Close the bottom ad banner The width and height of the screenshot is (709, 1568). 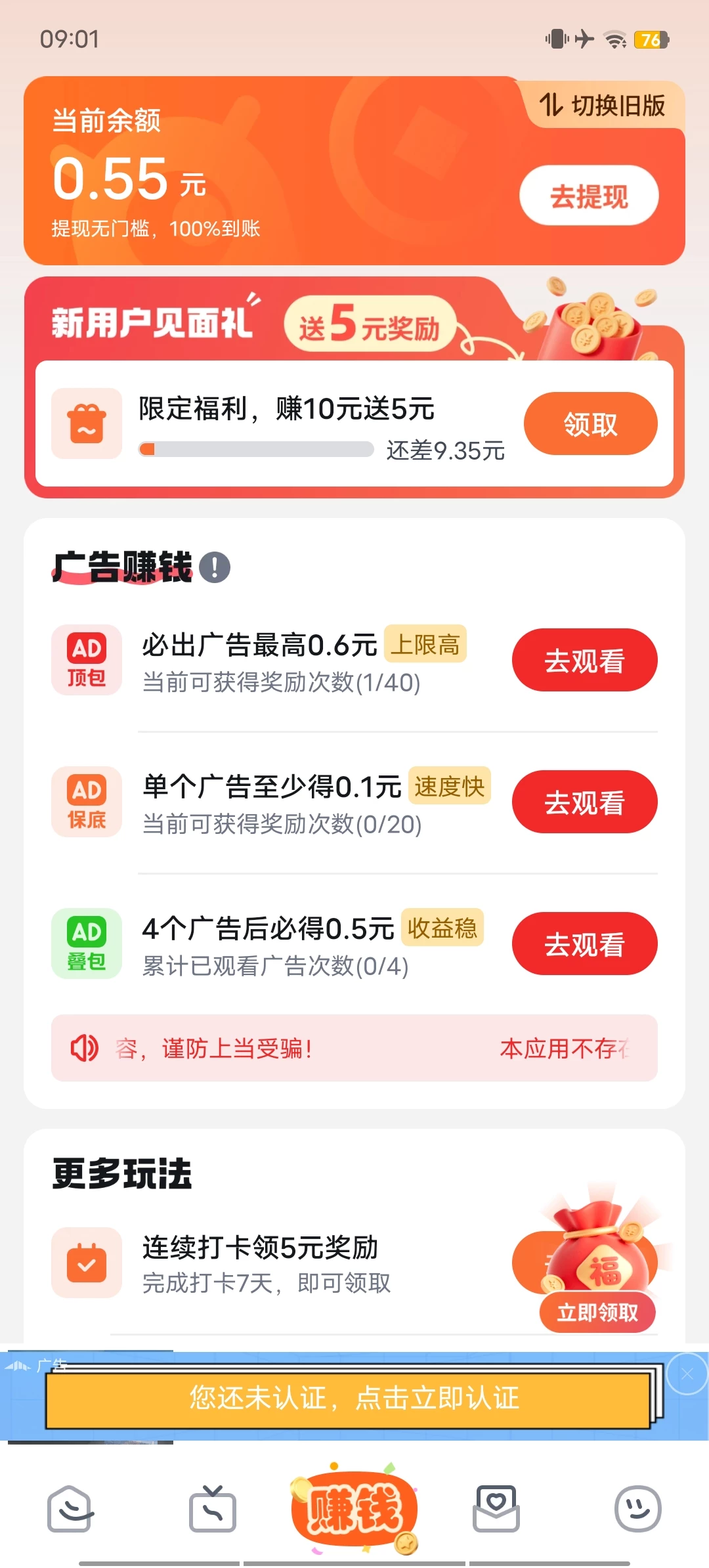coord(687,1374)
